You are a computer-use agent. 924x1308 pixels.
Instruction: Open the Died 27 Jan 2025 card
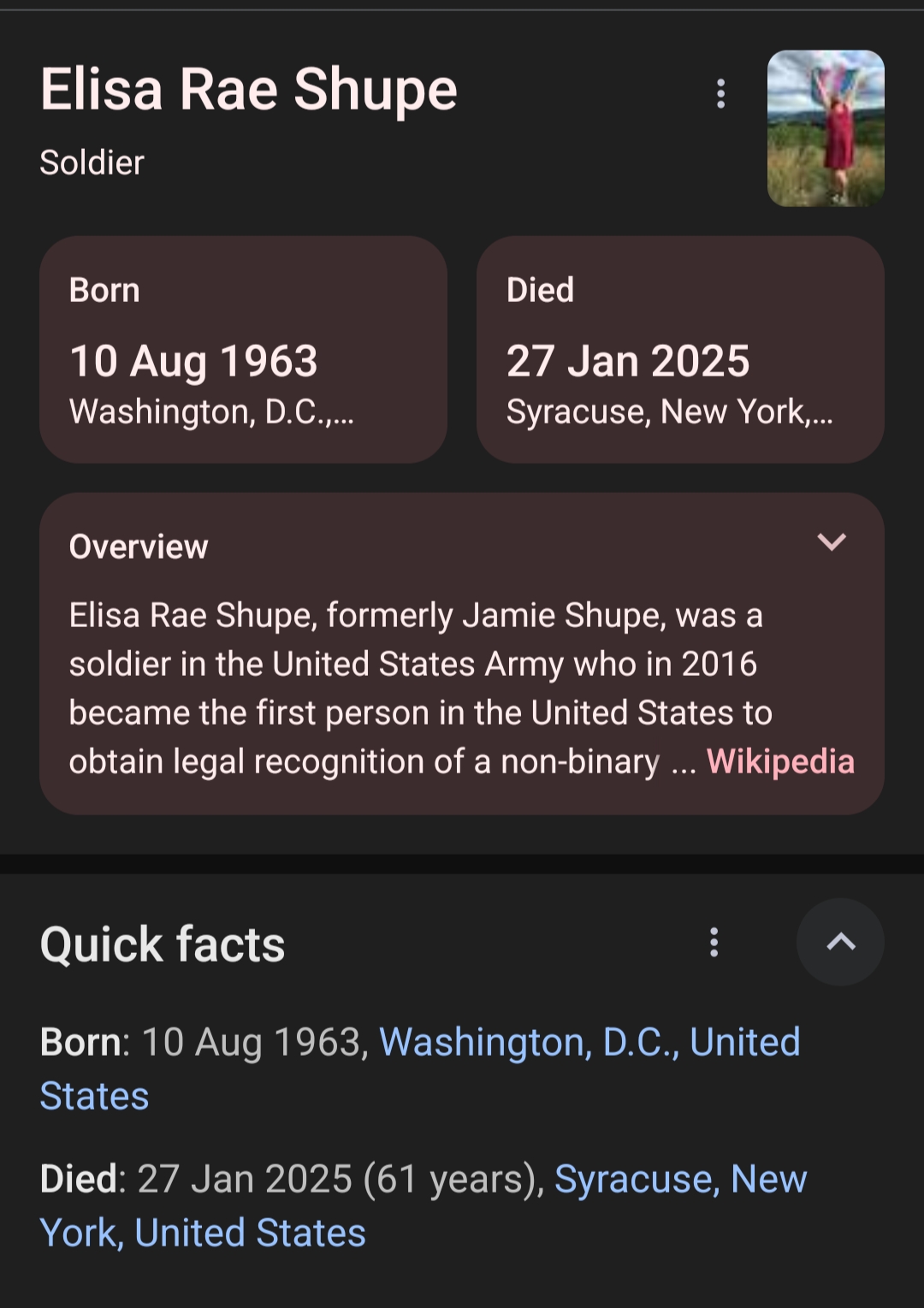point(680,350)
